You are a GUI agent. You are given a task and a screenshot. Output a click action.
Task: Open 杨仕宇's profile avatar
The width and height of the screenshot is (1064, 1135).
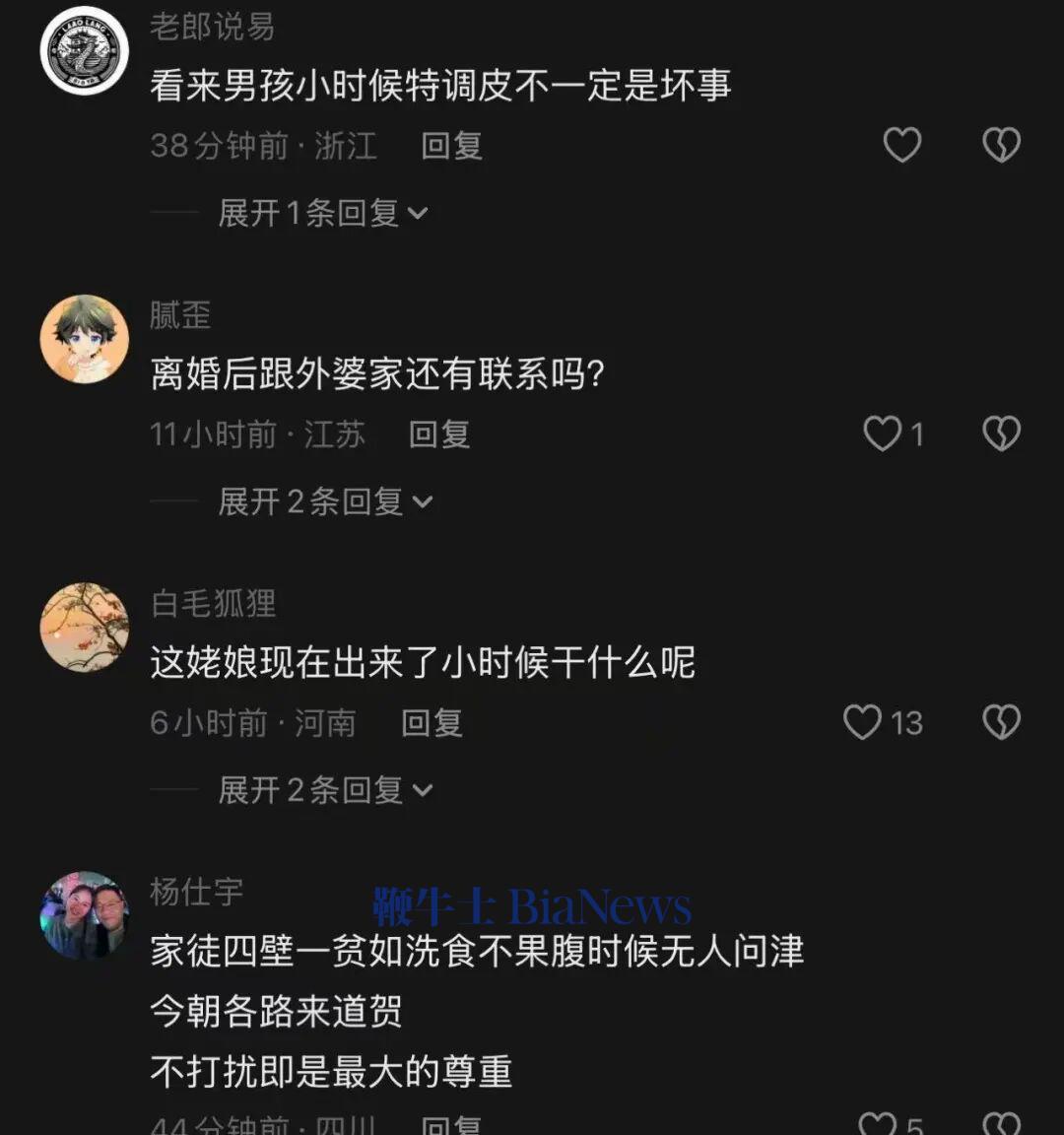coord(85,915)
